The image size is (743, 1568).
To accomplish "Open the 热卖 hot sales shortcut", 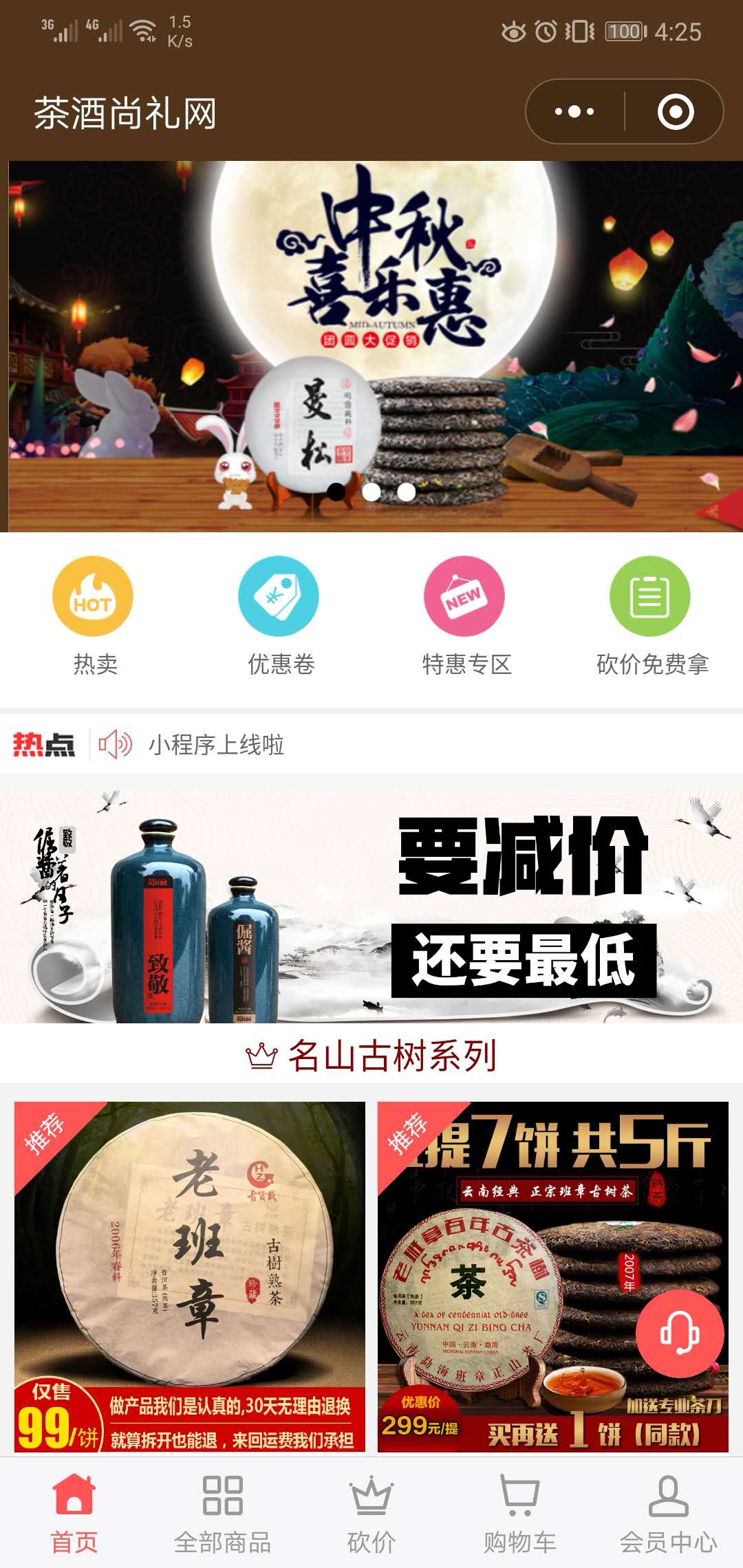I will point(94,614).
